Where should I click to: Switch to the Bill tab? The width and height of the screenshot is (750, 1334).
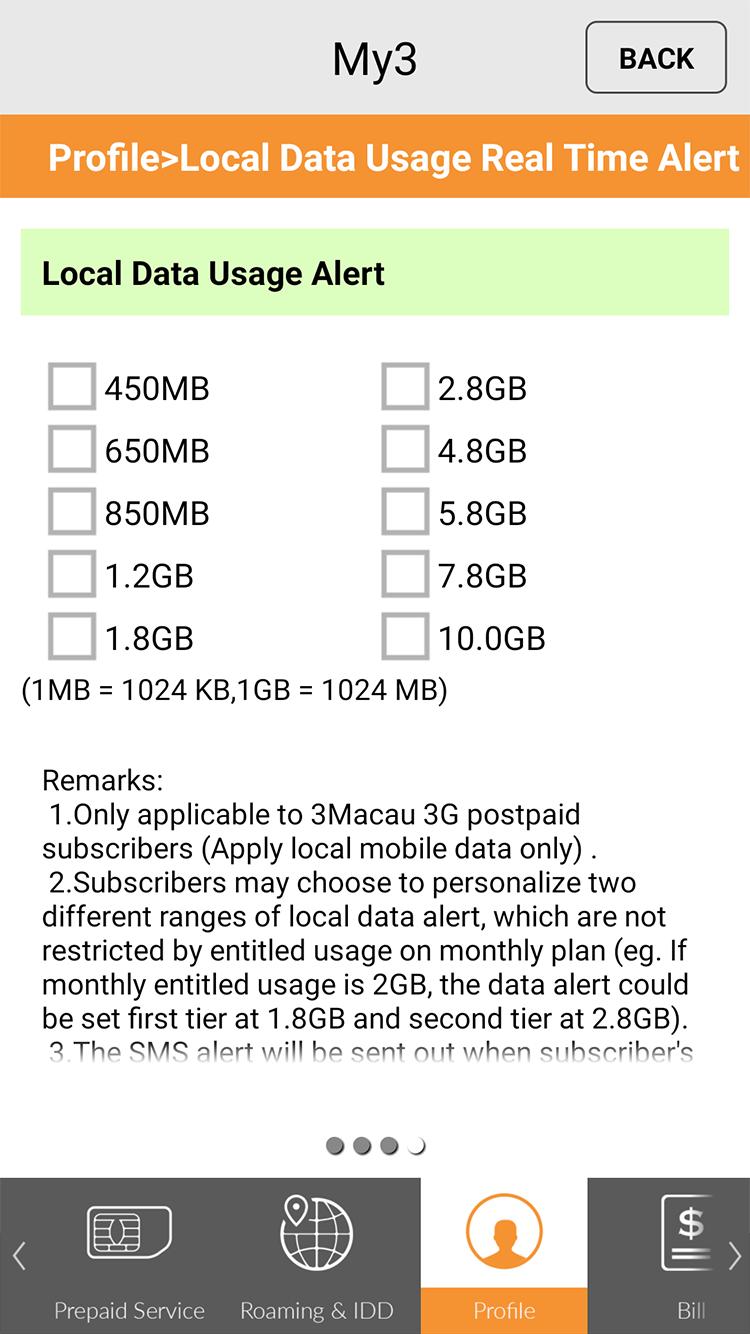680,1256
